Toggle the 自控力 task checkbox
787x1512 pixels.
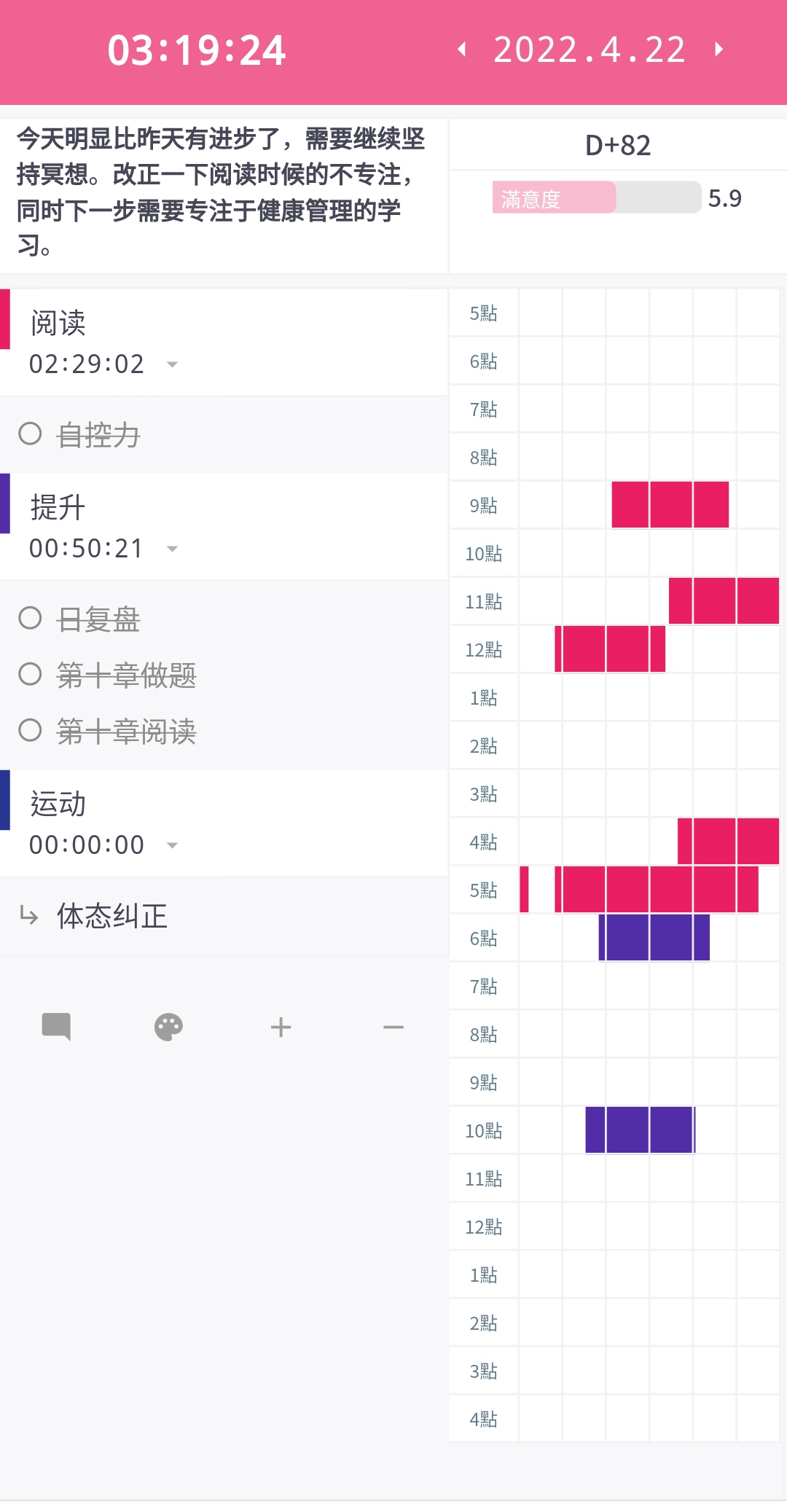(30, 434)
